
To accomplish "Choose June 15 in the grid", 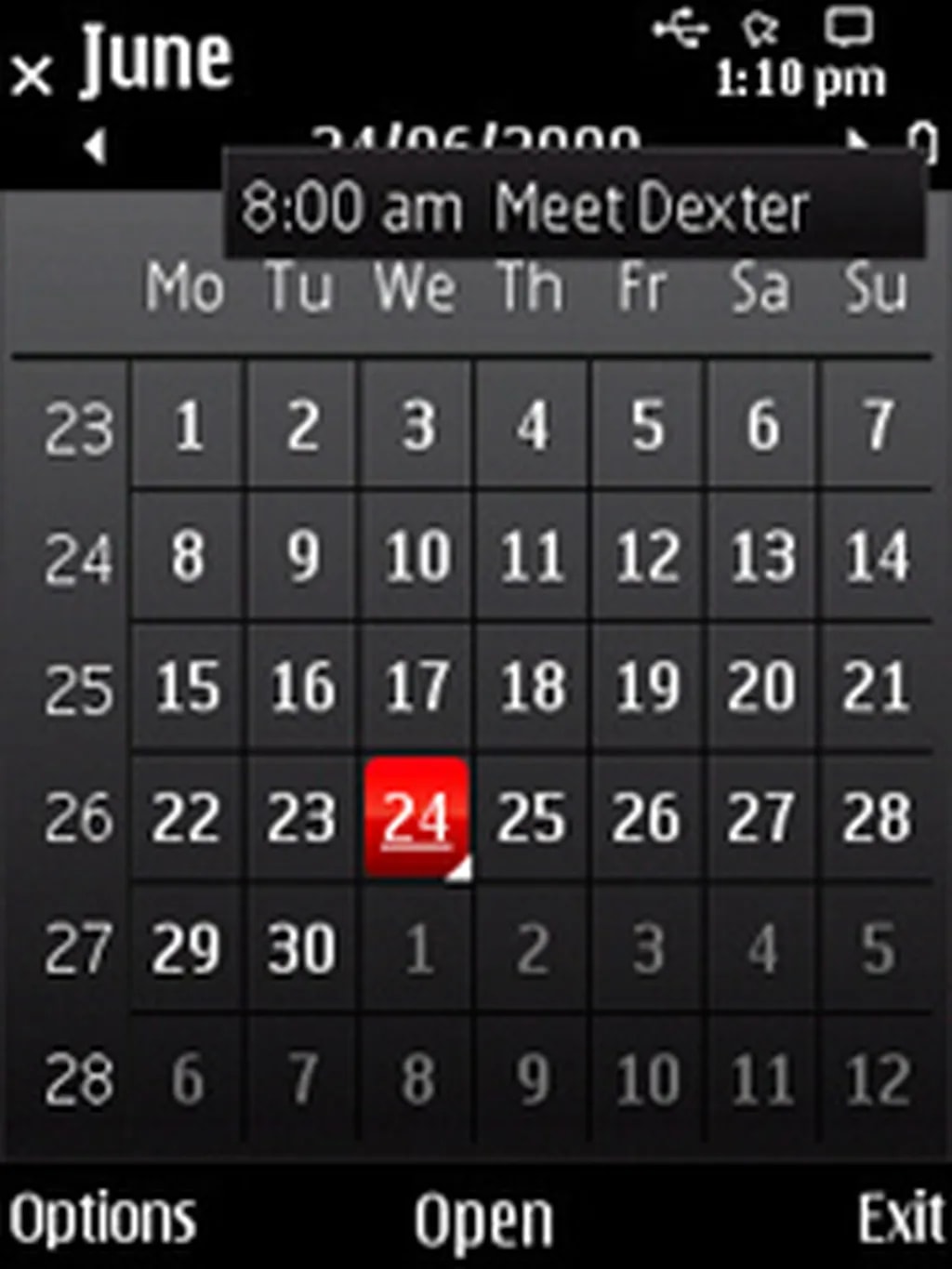I will click(x=188, y=688).
